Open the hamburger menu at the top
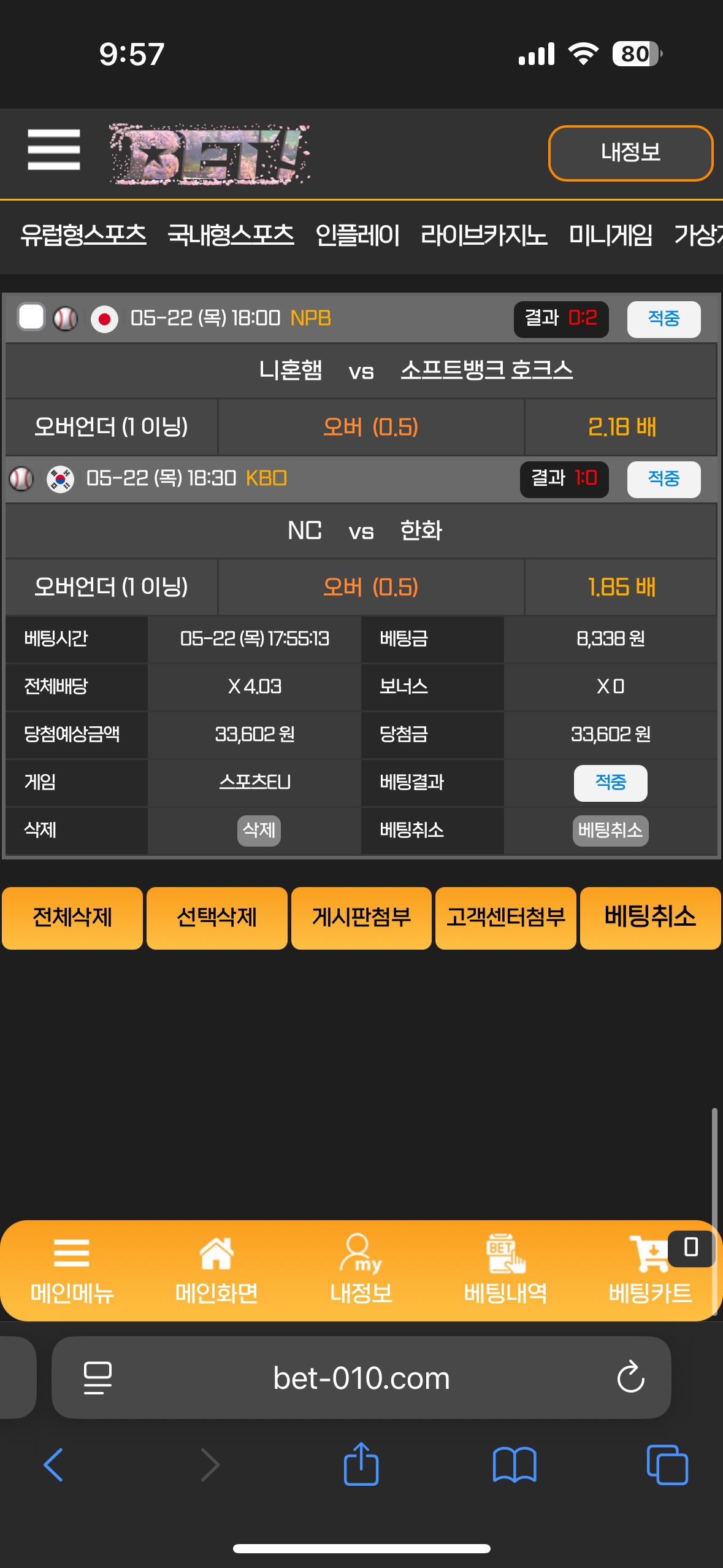The image size is (723, 1568). tap(54, 150)
